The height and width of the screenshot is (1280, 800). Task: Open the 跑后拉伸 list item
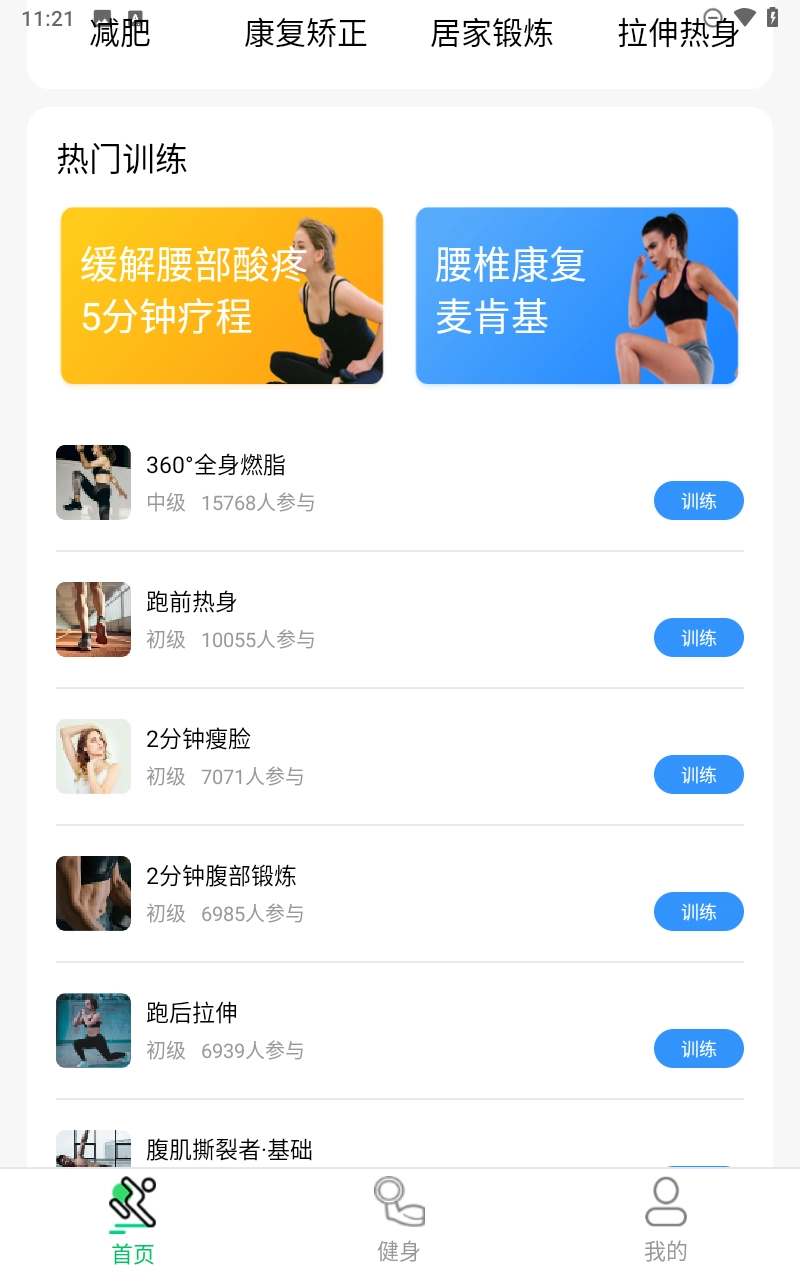point(399,1030)
